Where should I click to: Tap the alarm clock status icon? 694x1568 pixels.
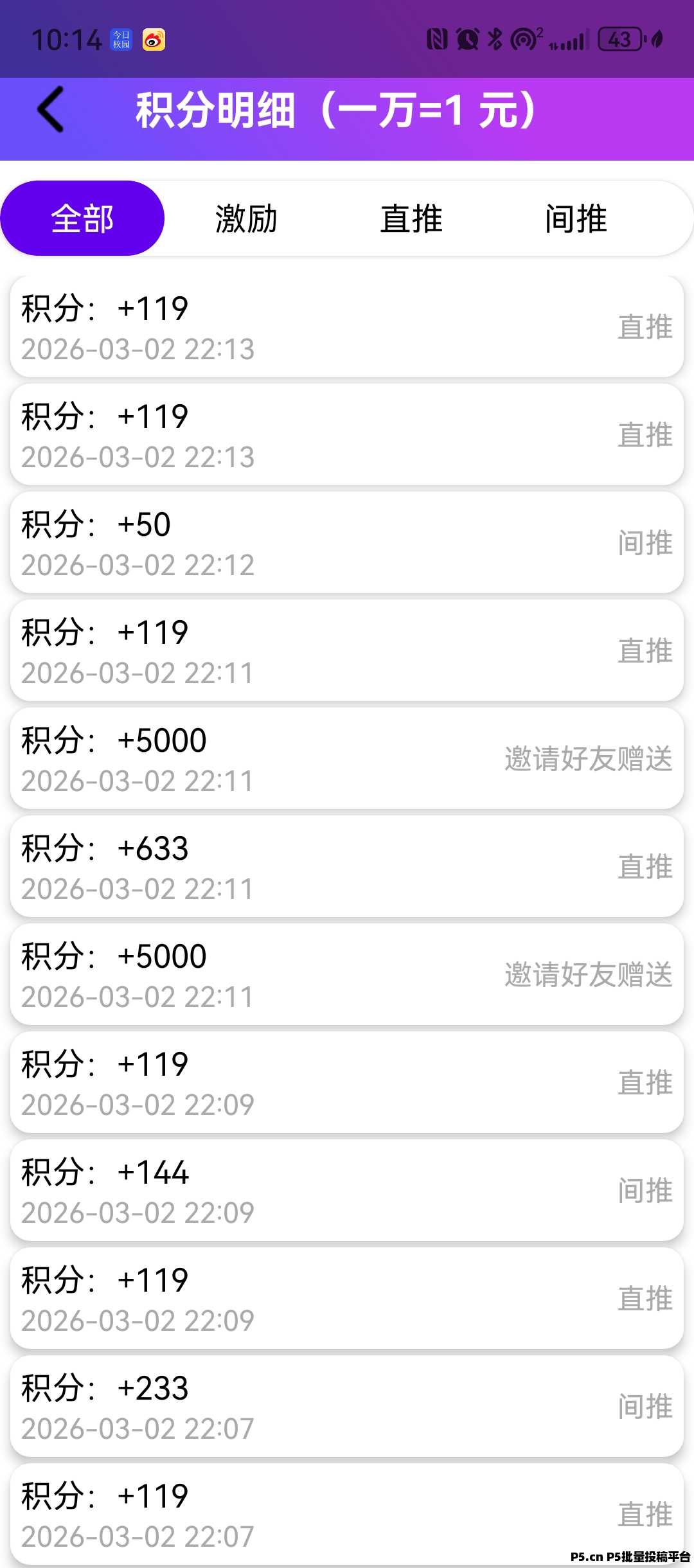coord(467,40)
